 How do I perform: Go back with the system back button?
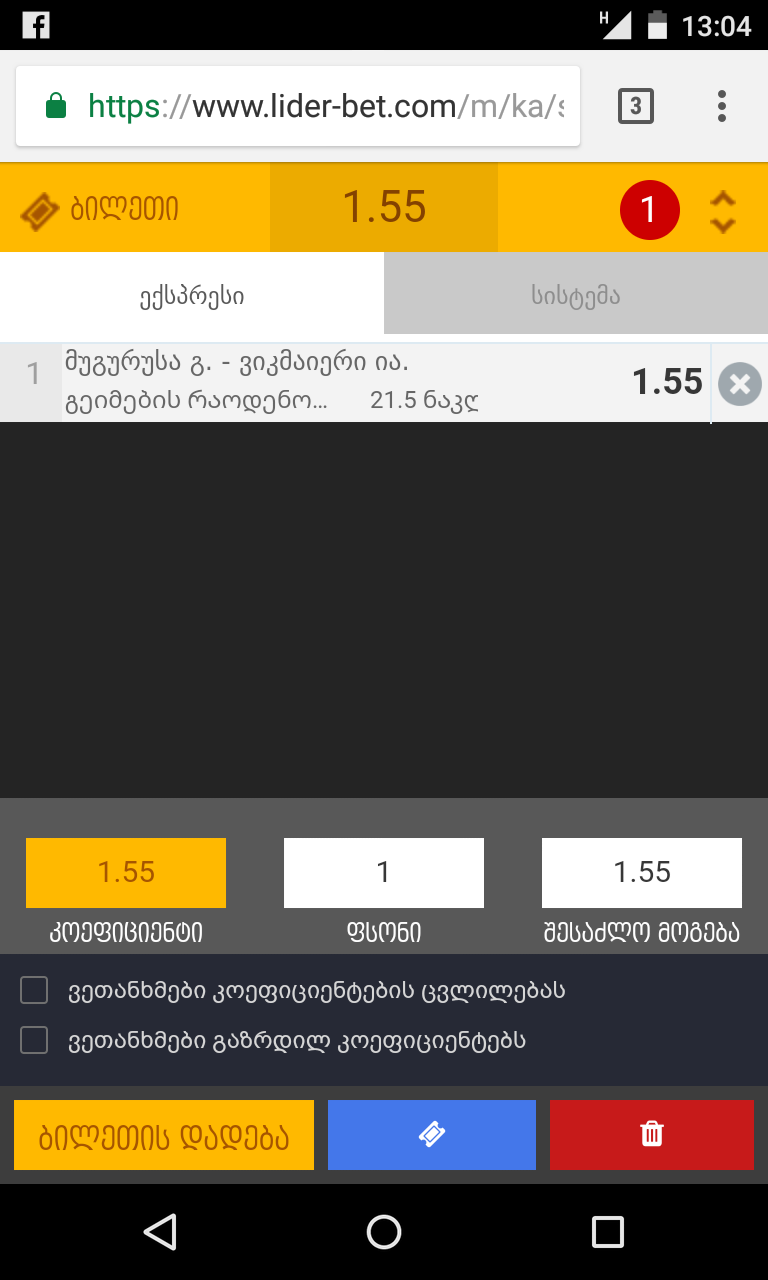(x=160, y=1232)
